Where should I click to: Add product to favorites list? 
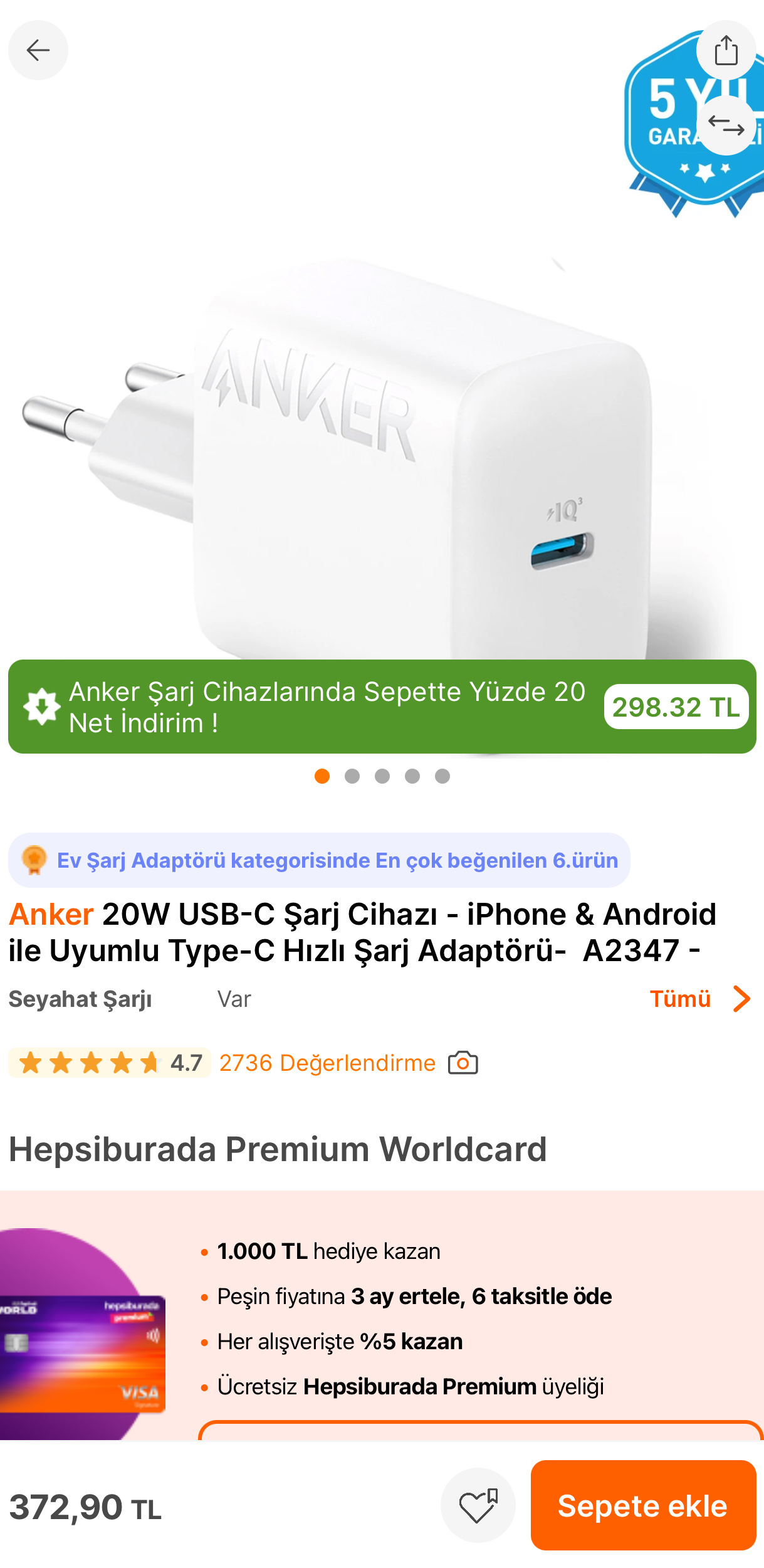tap(478, 1505)
